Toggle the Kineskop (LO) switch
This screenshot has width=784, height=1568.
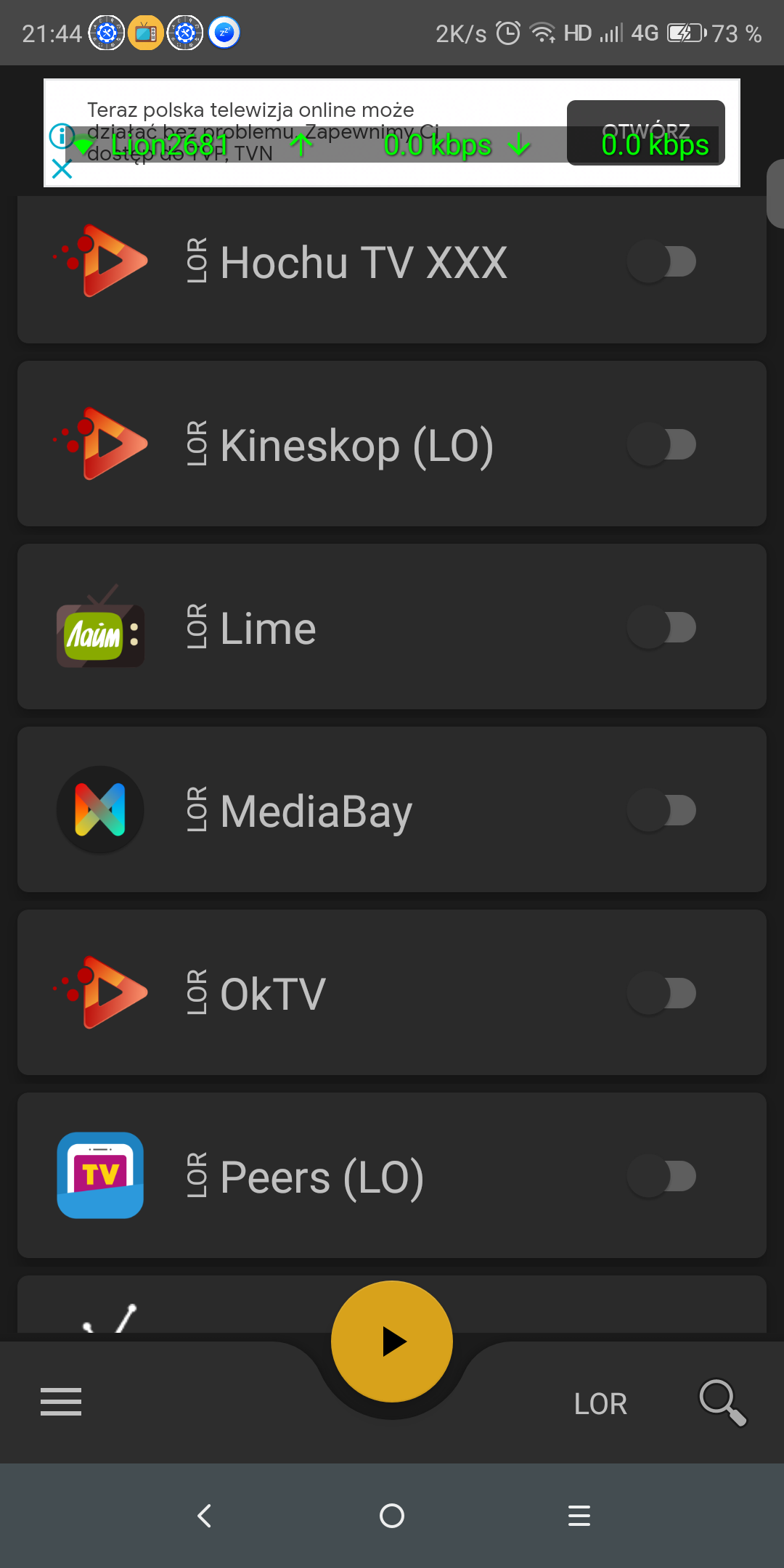tap(662, 445)
